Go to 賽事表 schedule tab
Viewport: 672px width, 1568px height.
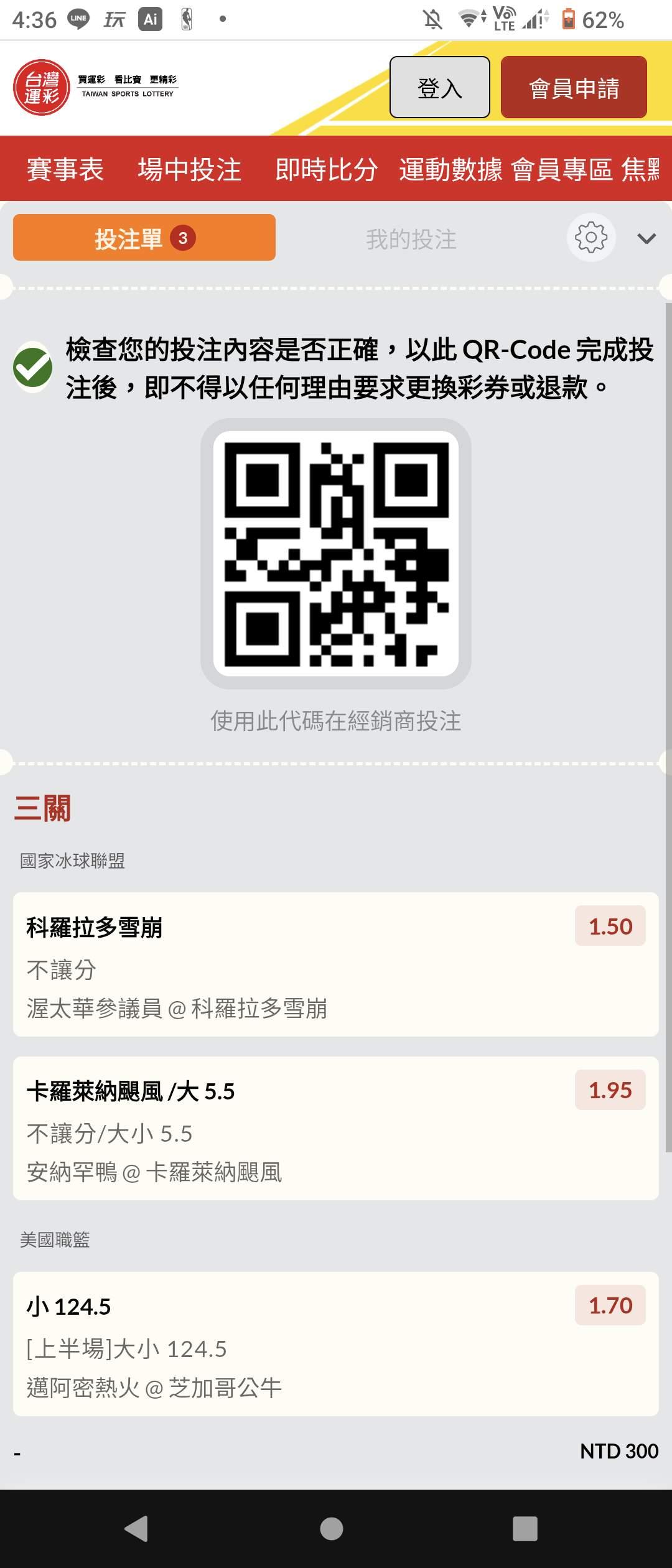point(65,169)
